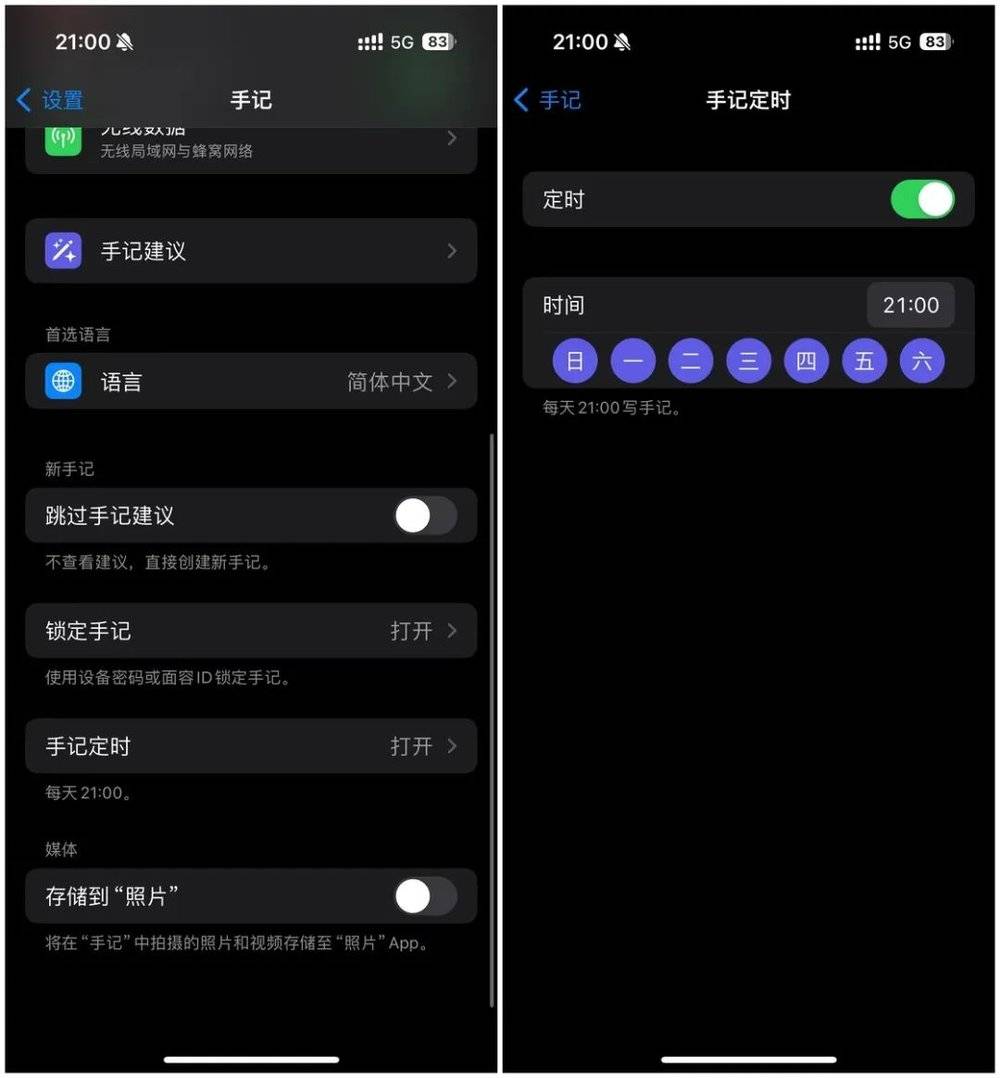Change the 21:00 time picker
This screenshot has width=1000, height=1078.
(910, 305)
